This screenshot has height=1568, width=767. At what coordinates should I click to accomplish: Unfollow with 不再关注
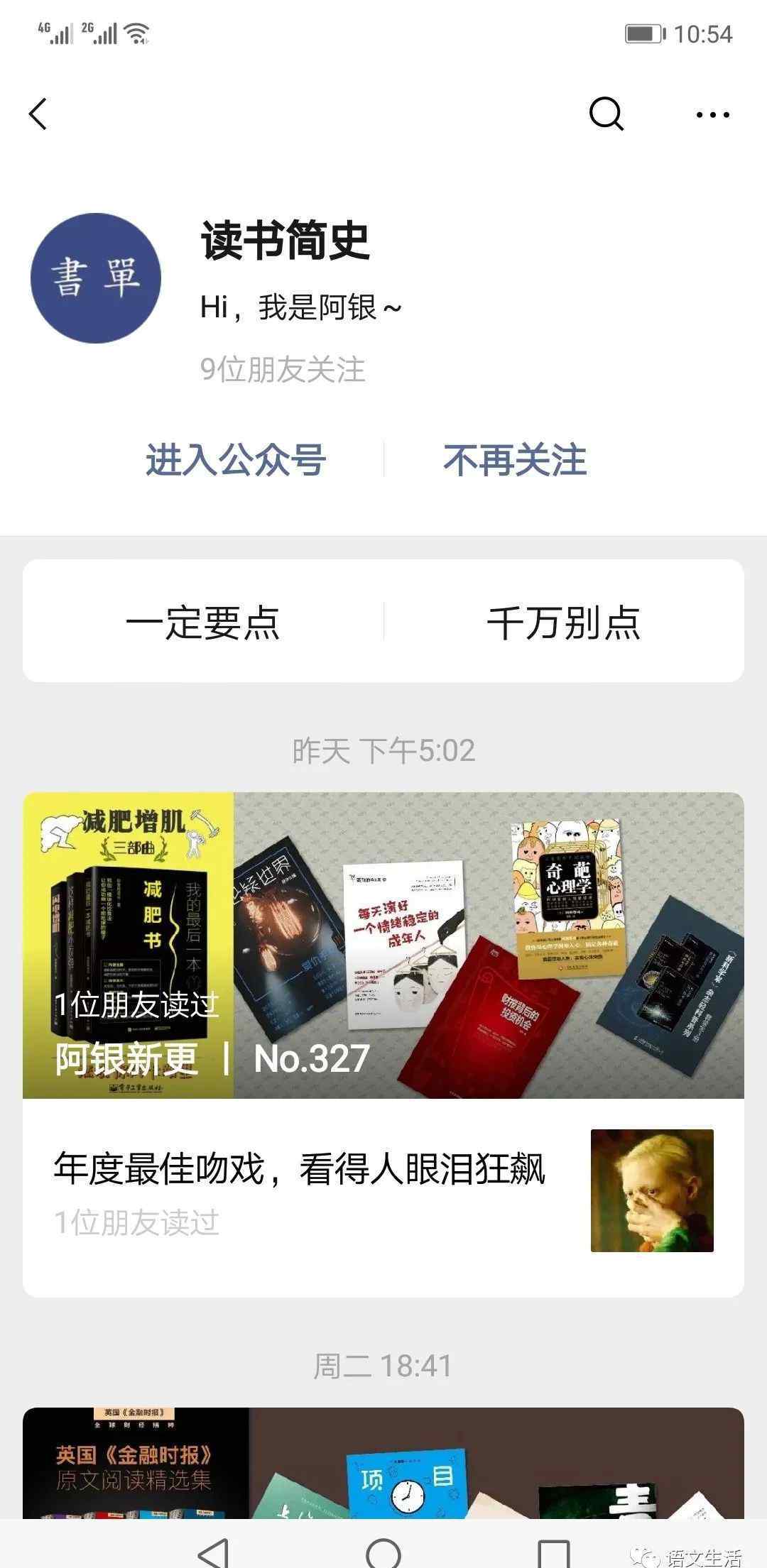(515, 460)
